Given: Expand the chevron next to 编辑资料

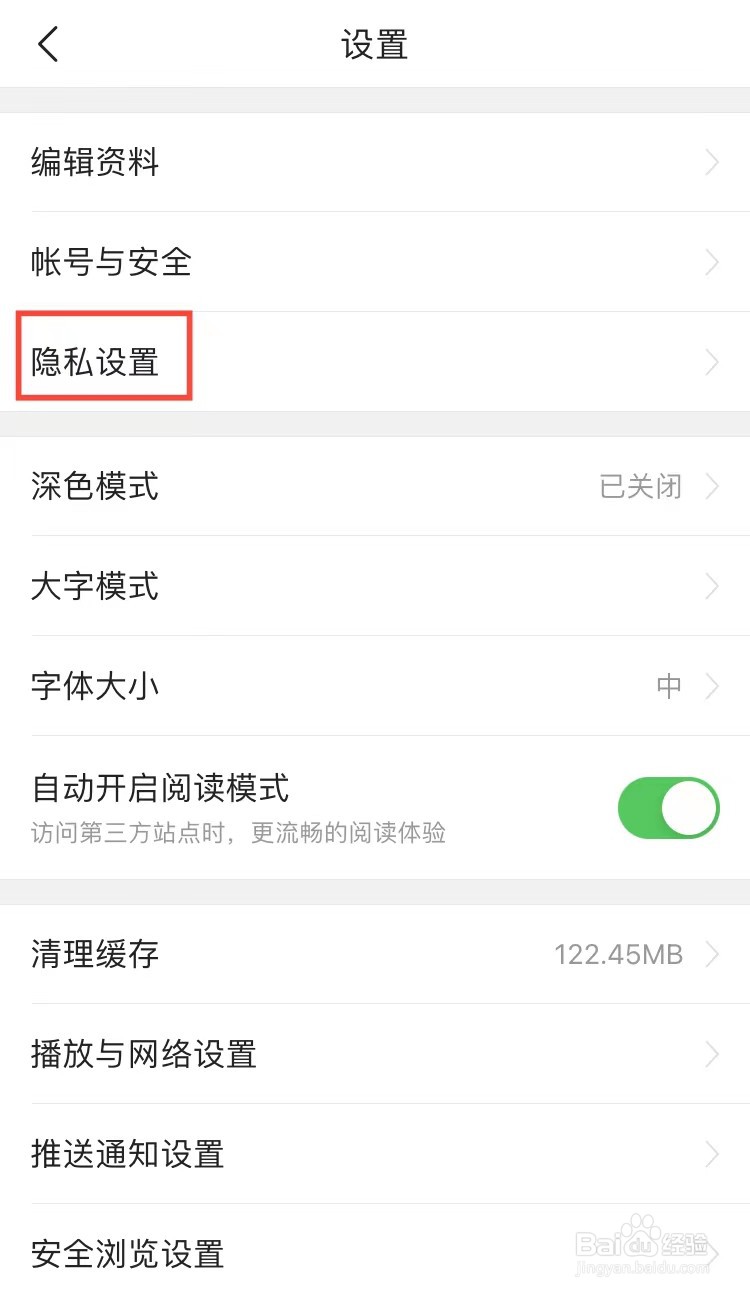Looking at the screenshot, I should click(x=711, y=162).
